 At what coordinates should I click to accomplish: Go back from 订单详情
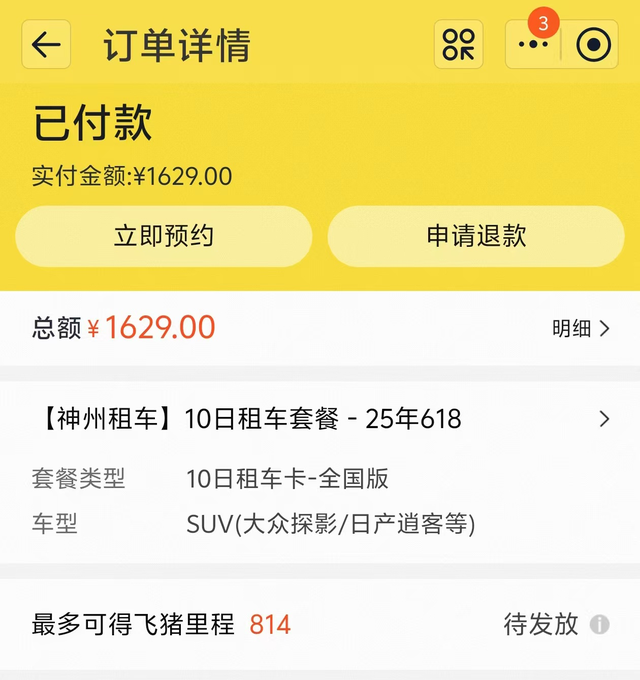click(46, 45)
